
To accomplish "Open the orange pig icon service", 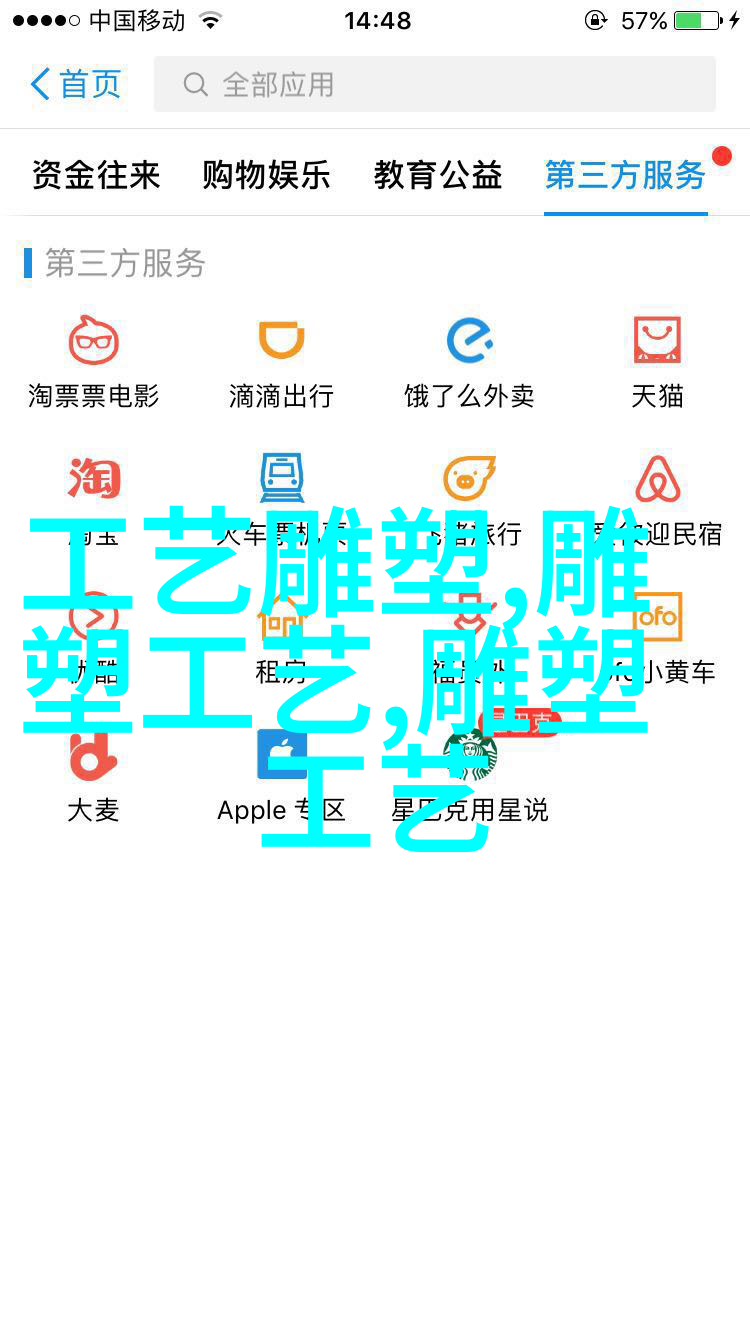I will coord(469,480).
